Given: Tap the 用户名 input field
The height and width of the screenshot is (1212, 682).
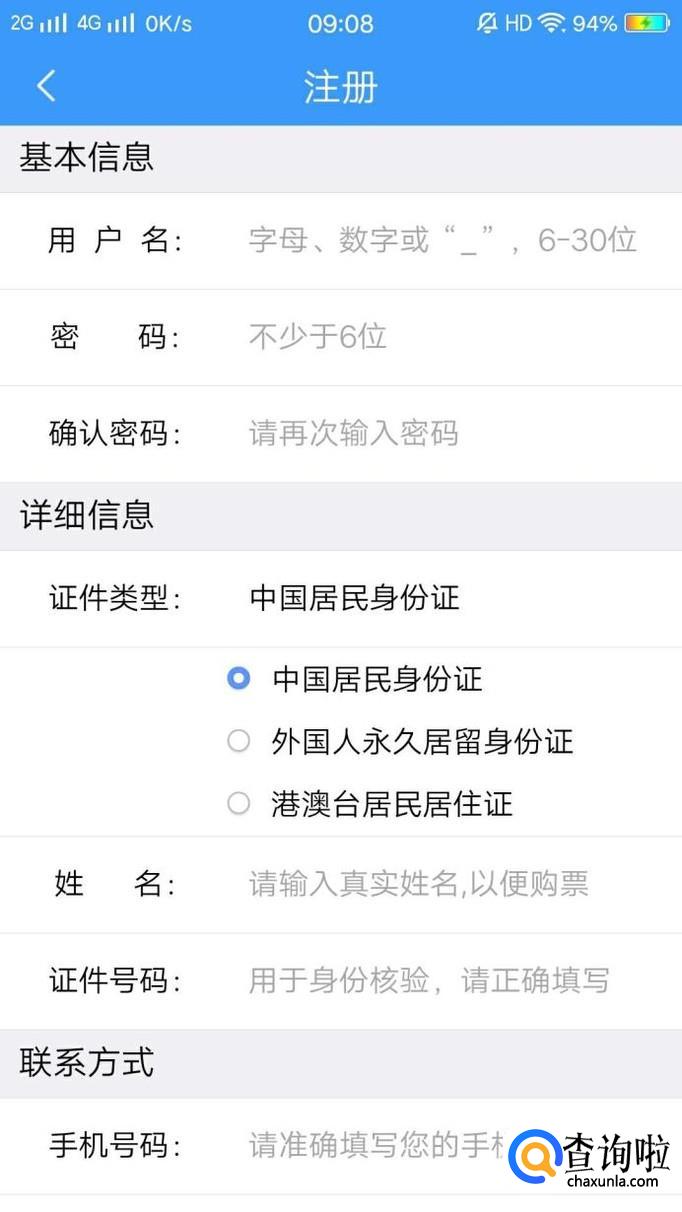Looking at the screenshot, I should point(442,240).
